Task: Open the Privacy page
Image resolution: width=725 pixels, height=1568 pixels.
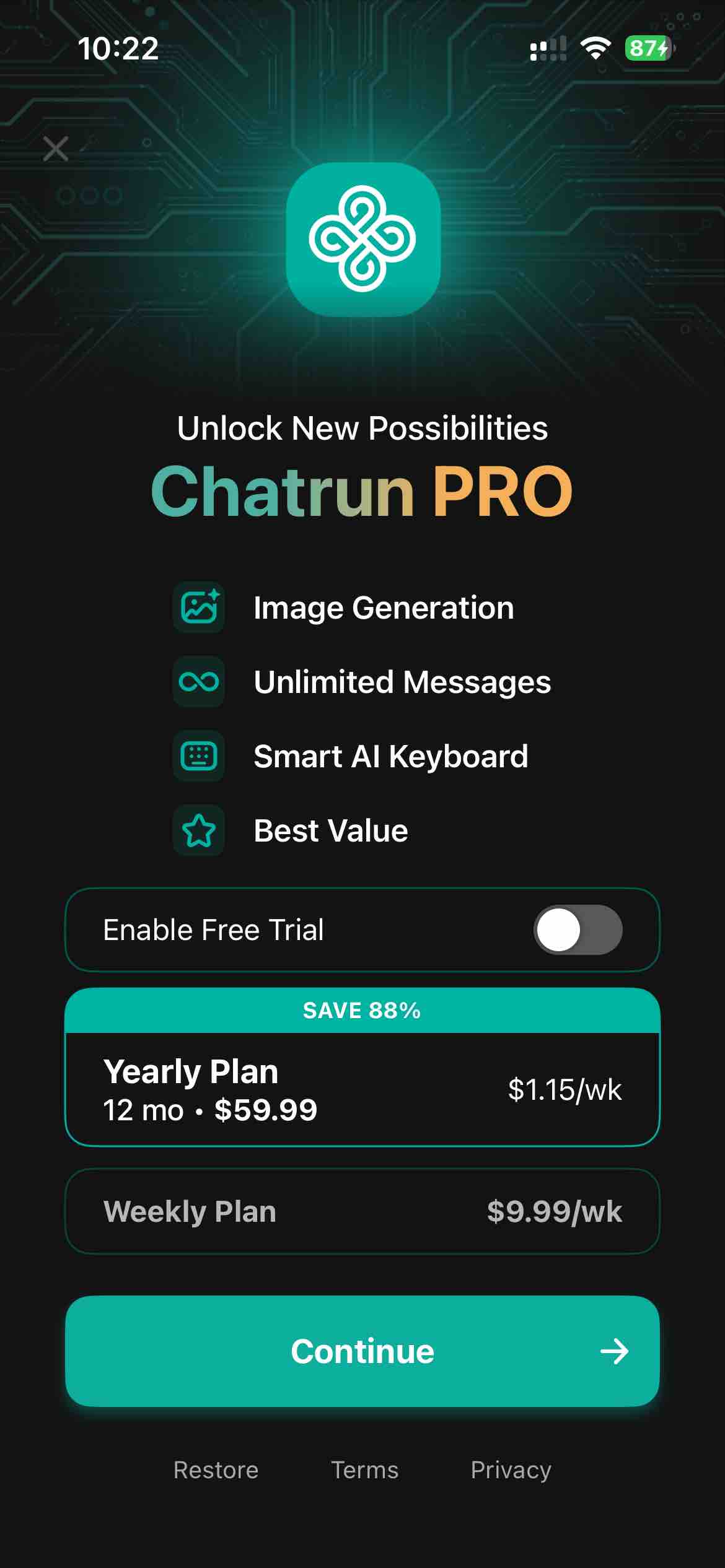Action: click(511, 1470)
